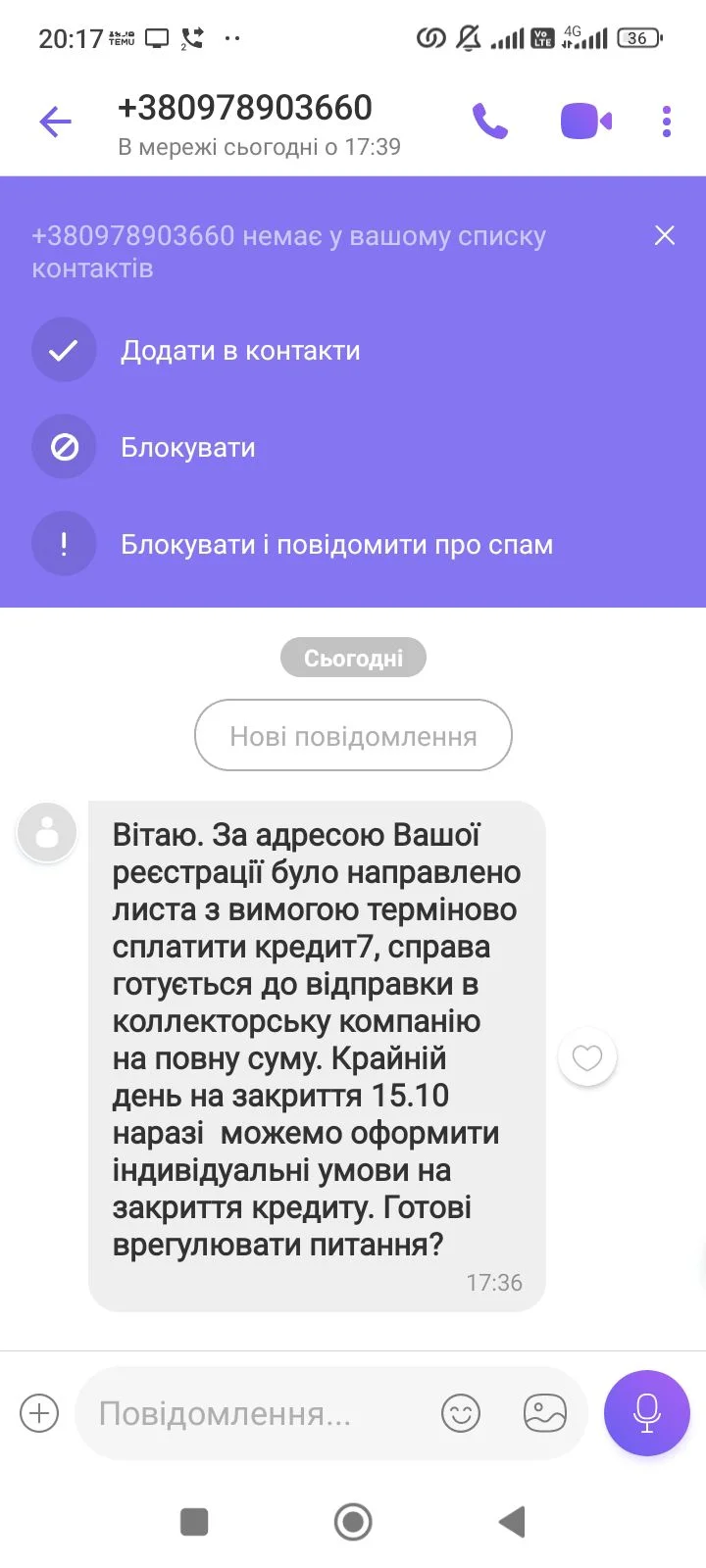Screen dimensions: 706x1568
Task: Like the message with the heart
Action: click(586, 1057)
